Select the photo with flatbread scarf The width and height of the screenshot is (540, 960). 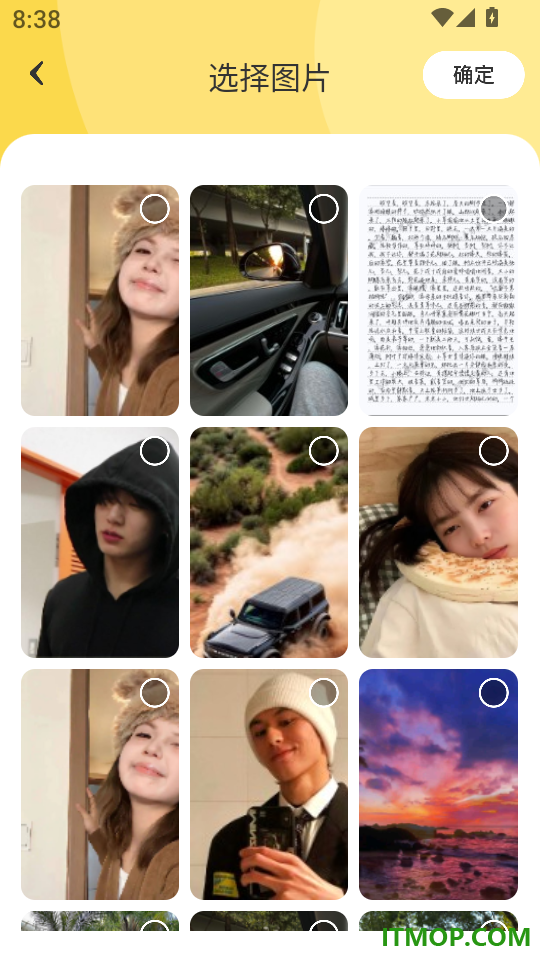(438, 542)
